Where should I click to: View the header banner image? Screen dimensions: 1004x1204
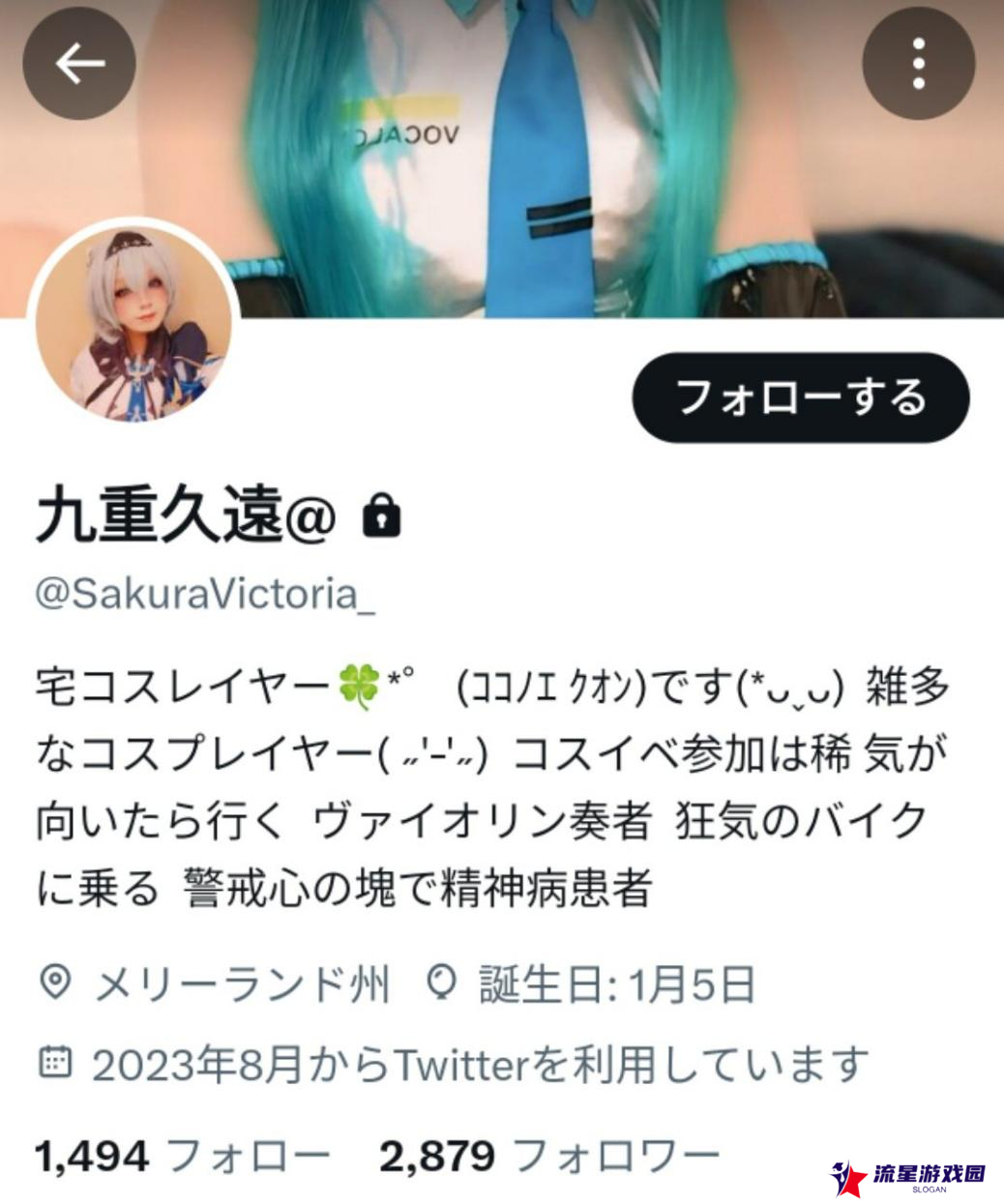503,155
